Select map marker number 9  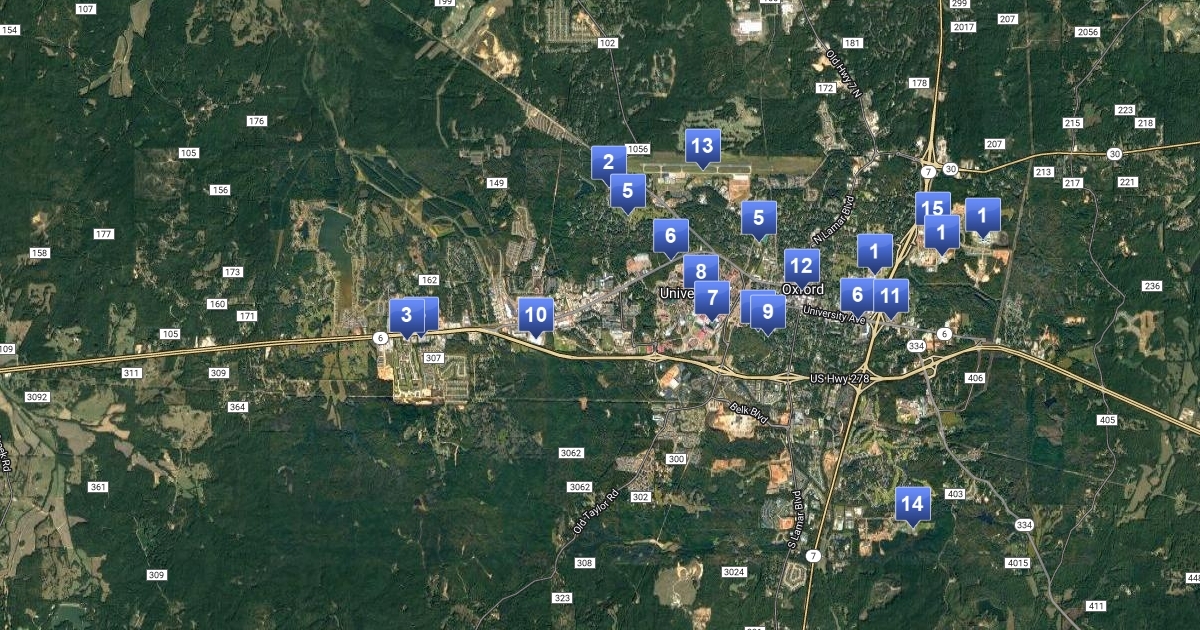(768, 309)
